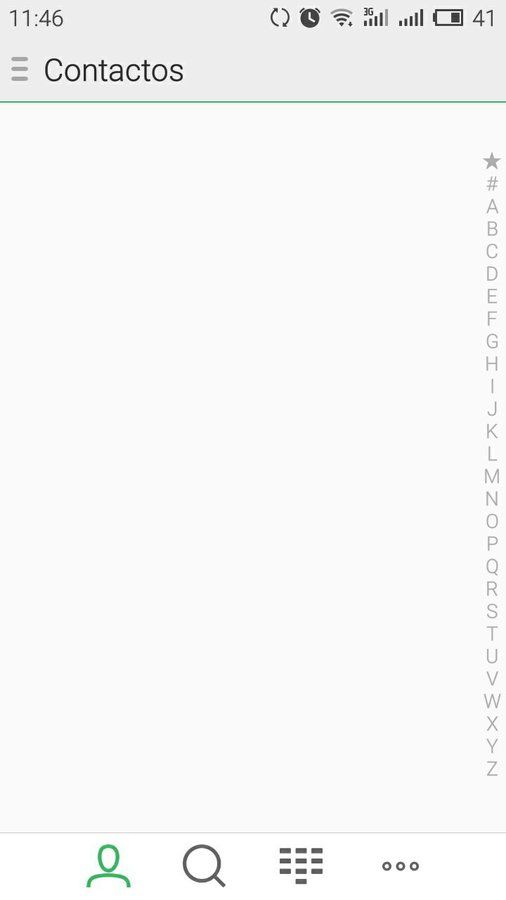Switch to the contacts person tab

(108, 866)
